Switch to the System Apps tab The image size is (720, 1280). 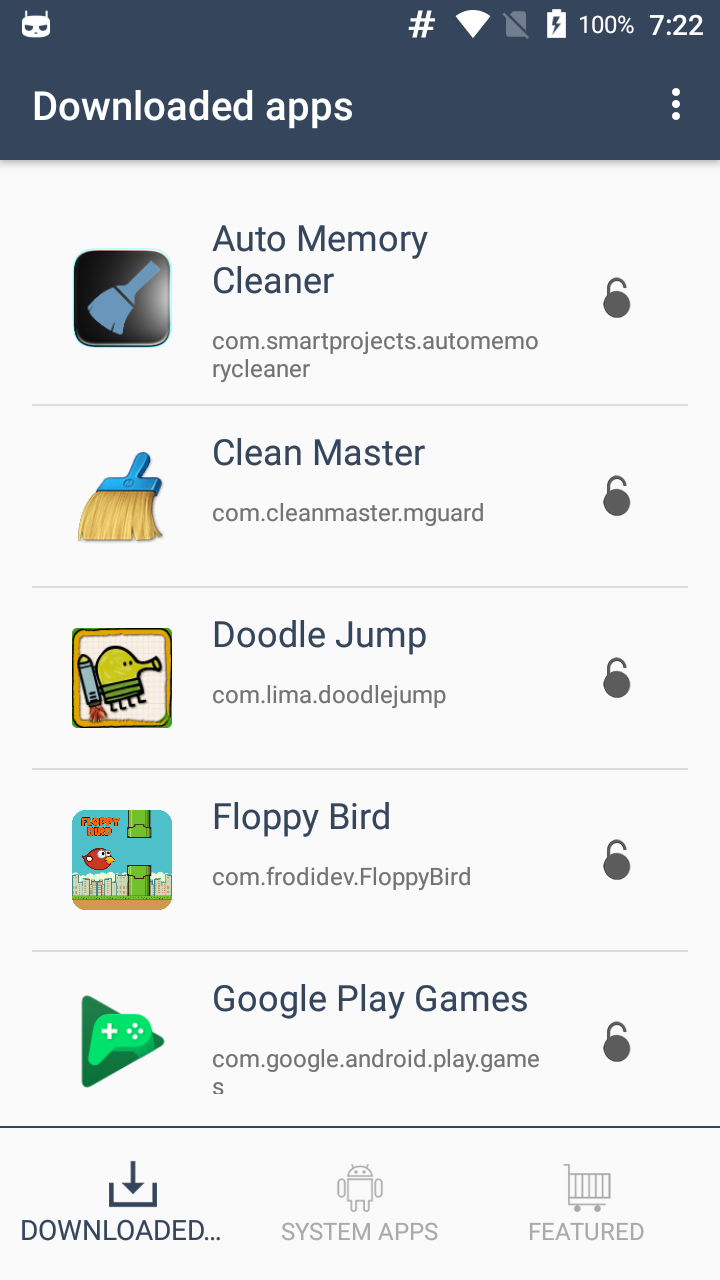click(360, 1204)
